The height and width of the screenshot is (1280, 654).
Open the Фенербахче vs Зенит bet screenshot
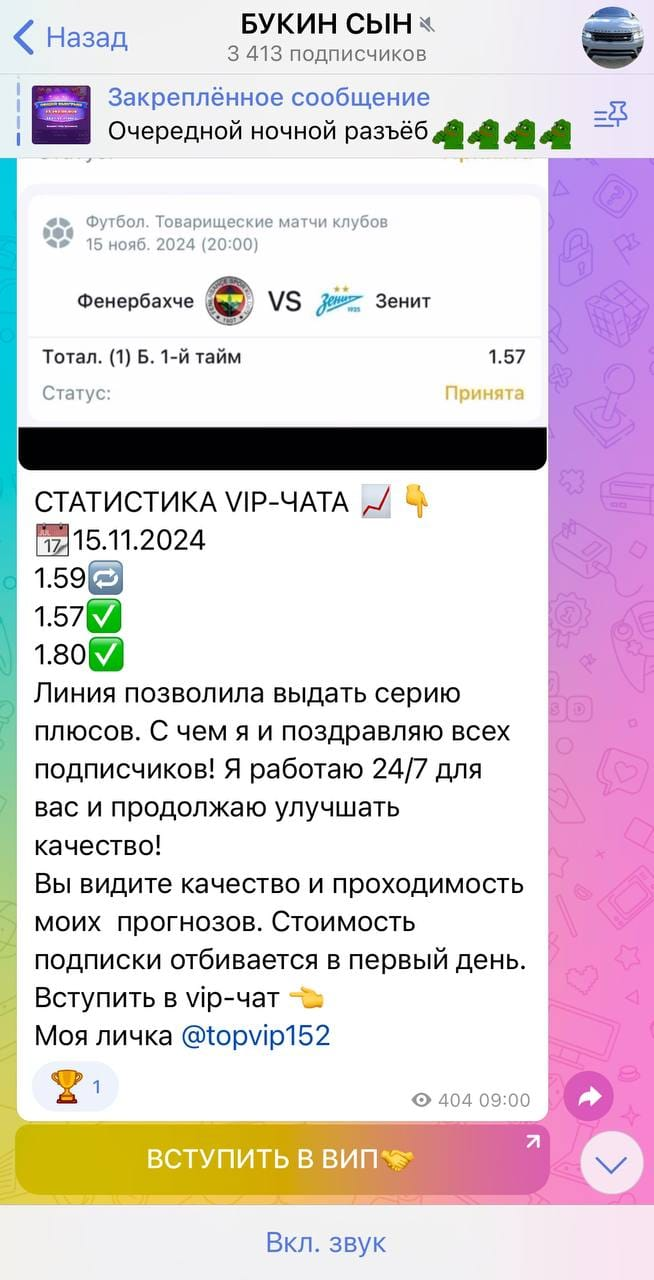click(283, 300)
